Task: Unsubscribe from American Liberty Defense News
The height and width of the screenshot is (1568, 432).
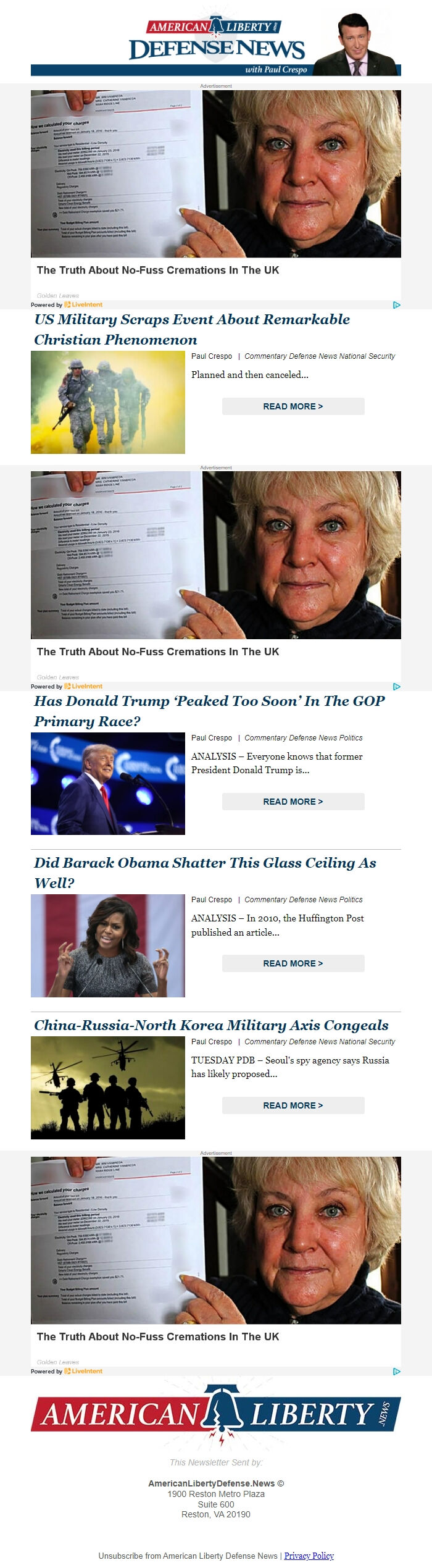Action: tap(188, 1556)
